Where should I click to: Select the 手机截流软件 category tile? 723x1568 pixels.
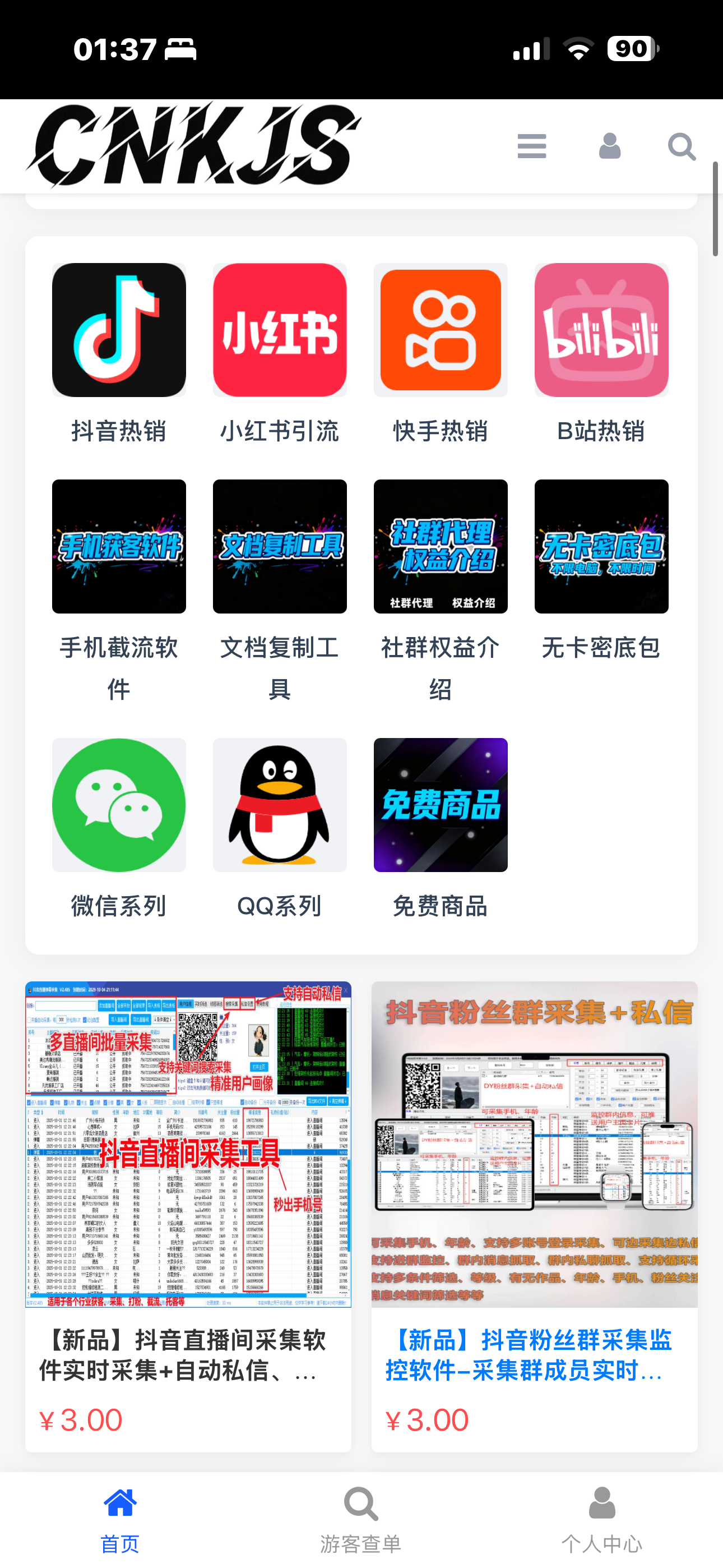118,546
